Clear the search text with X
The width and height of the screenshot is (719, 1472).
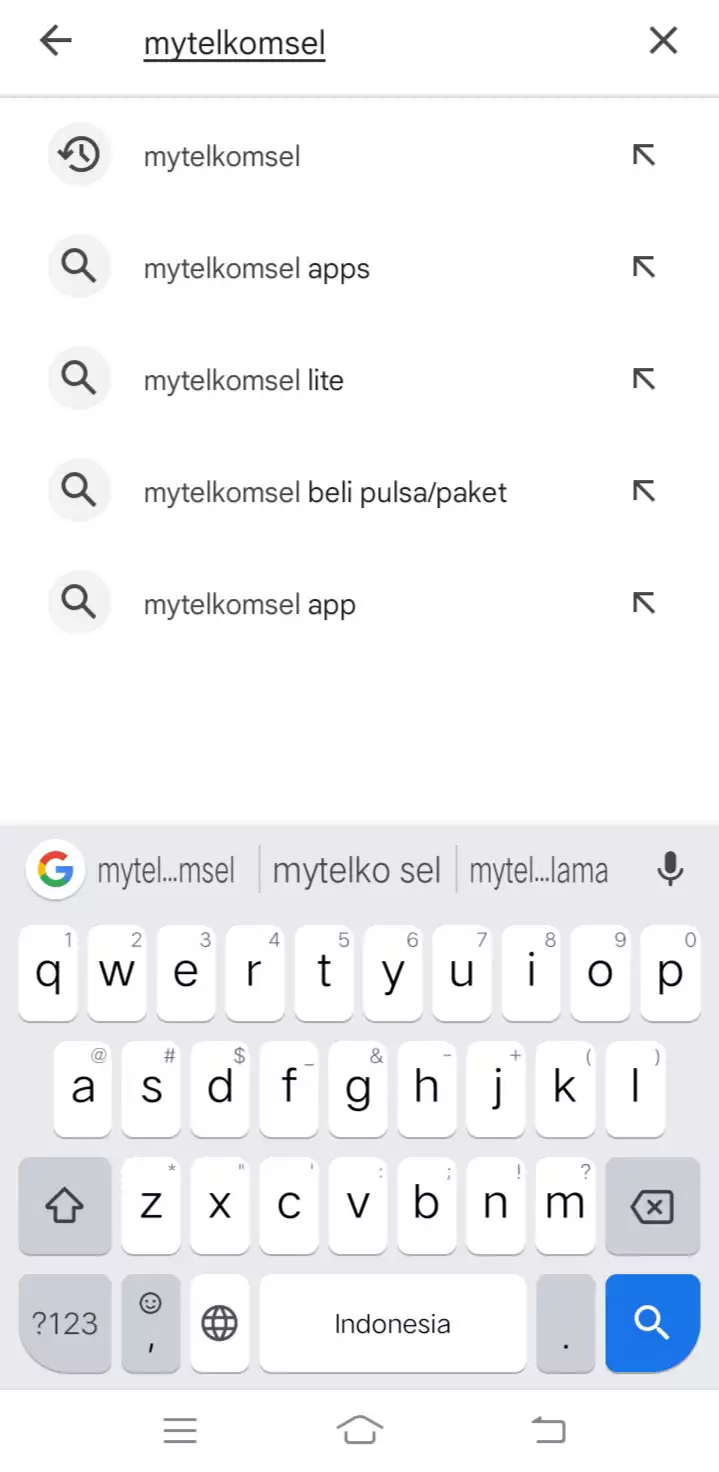[x=663, y=41]
